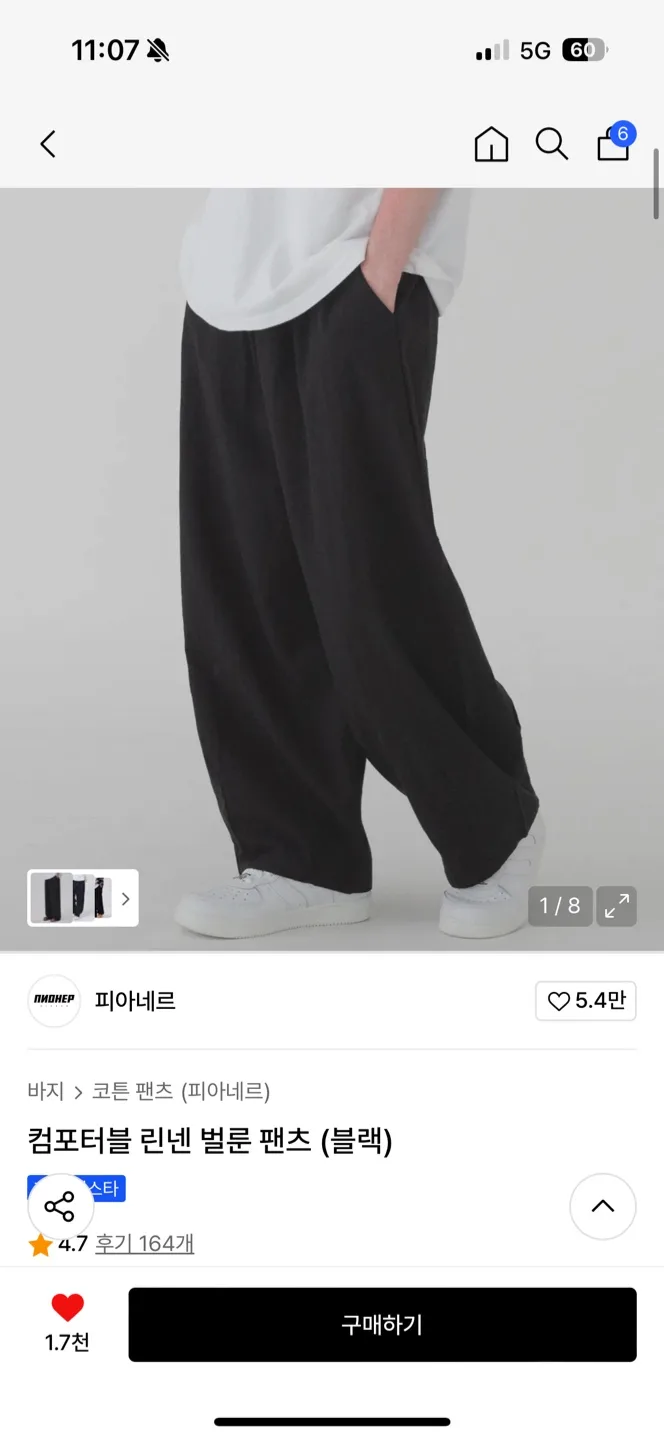Open the home icon in the top bar
This screenshot has width=664, height=1440.
click(491, 144)
